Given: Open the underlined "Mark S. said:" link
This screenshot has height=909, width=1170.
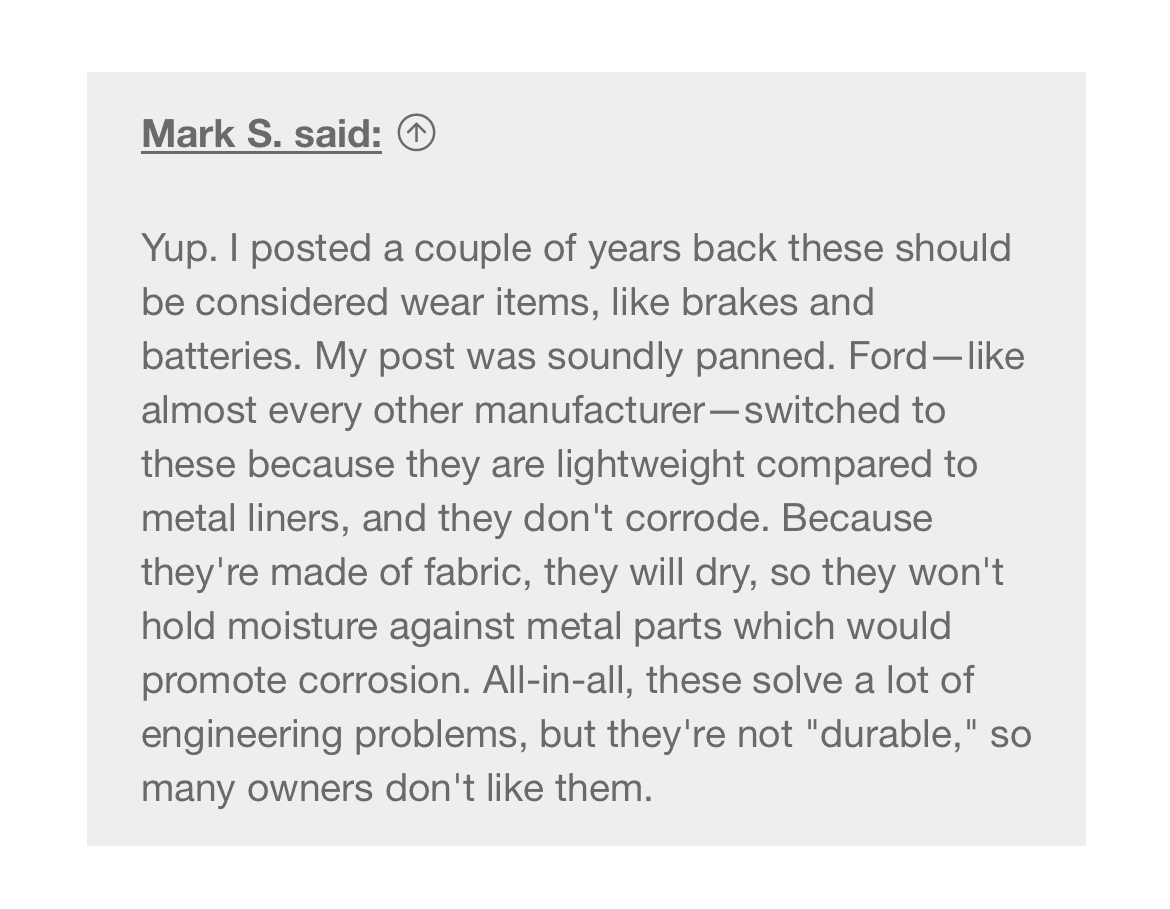Looking at the screenshot, I should 261,134.
